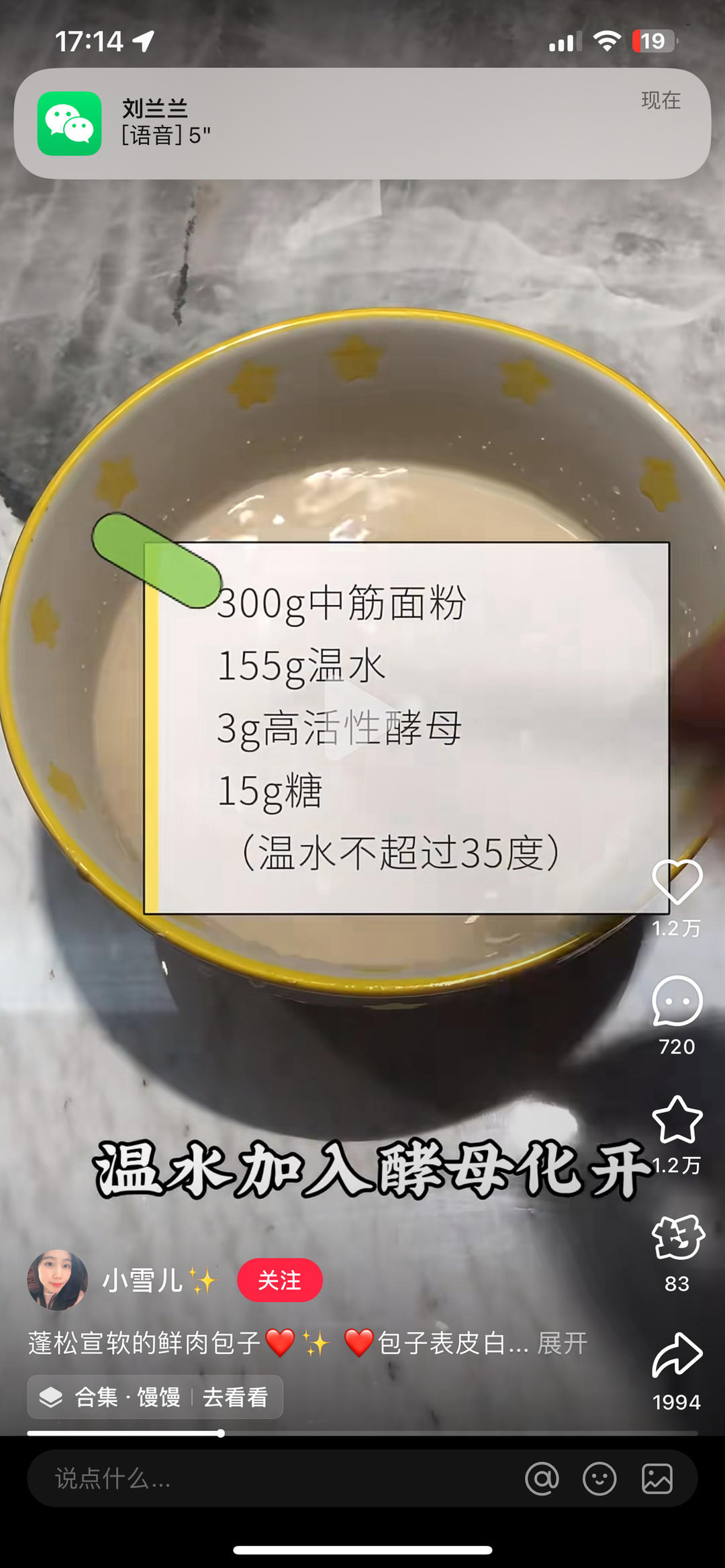725x1568 pixels.
Task: Open the emoji picker in the comment bar
Action: (x=599, y=1478)
